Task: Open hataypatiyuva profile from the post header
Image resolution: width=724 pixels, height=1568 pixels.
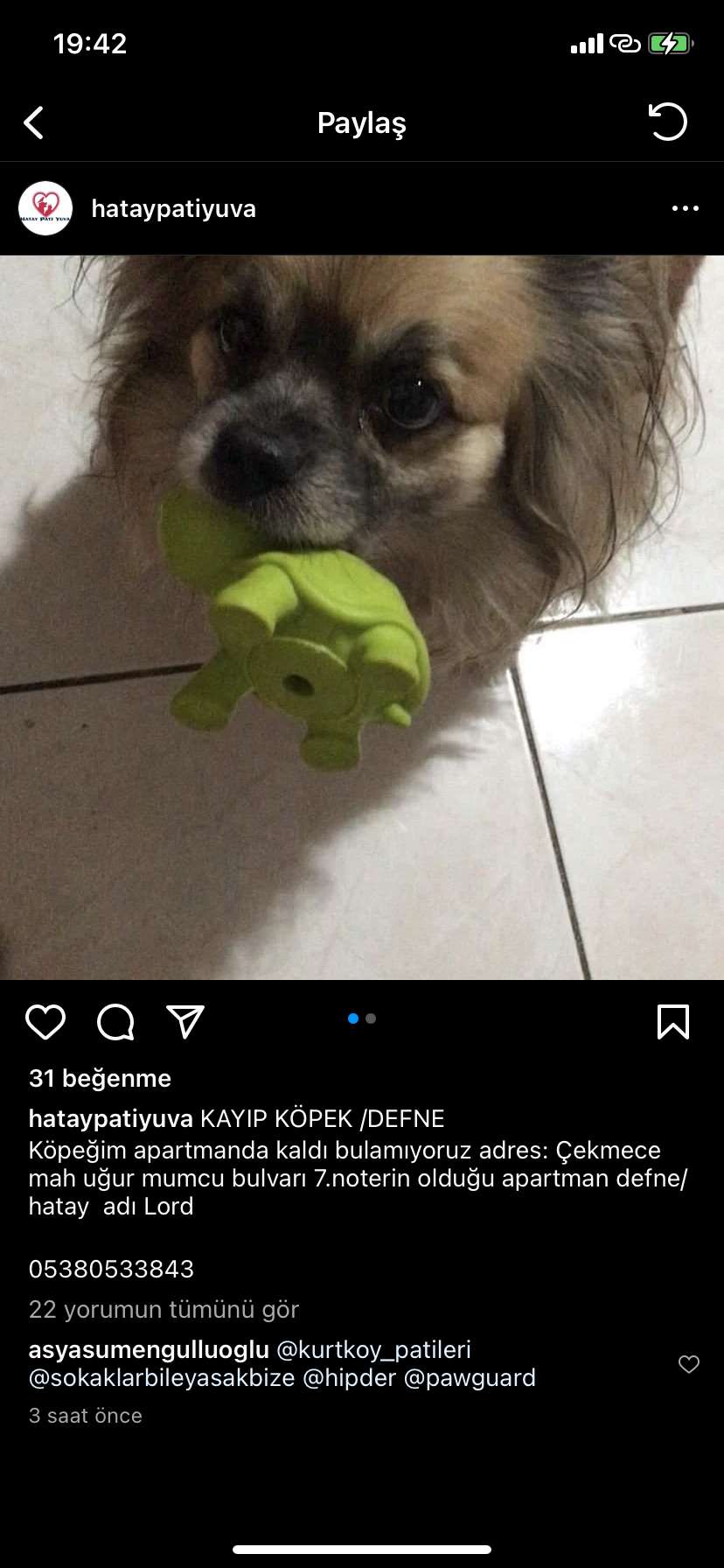Action: click(173, 208)
